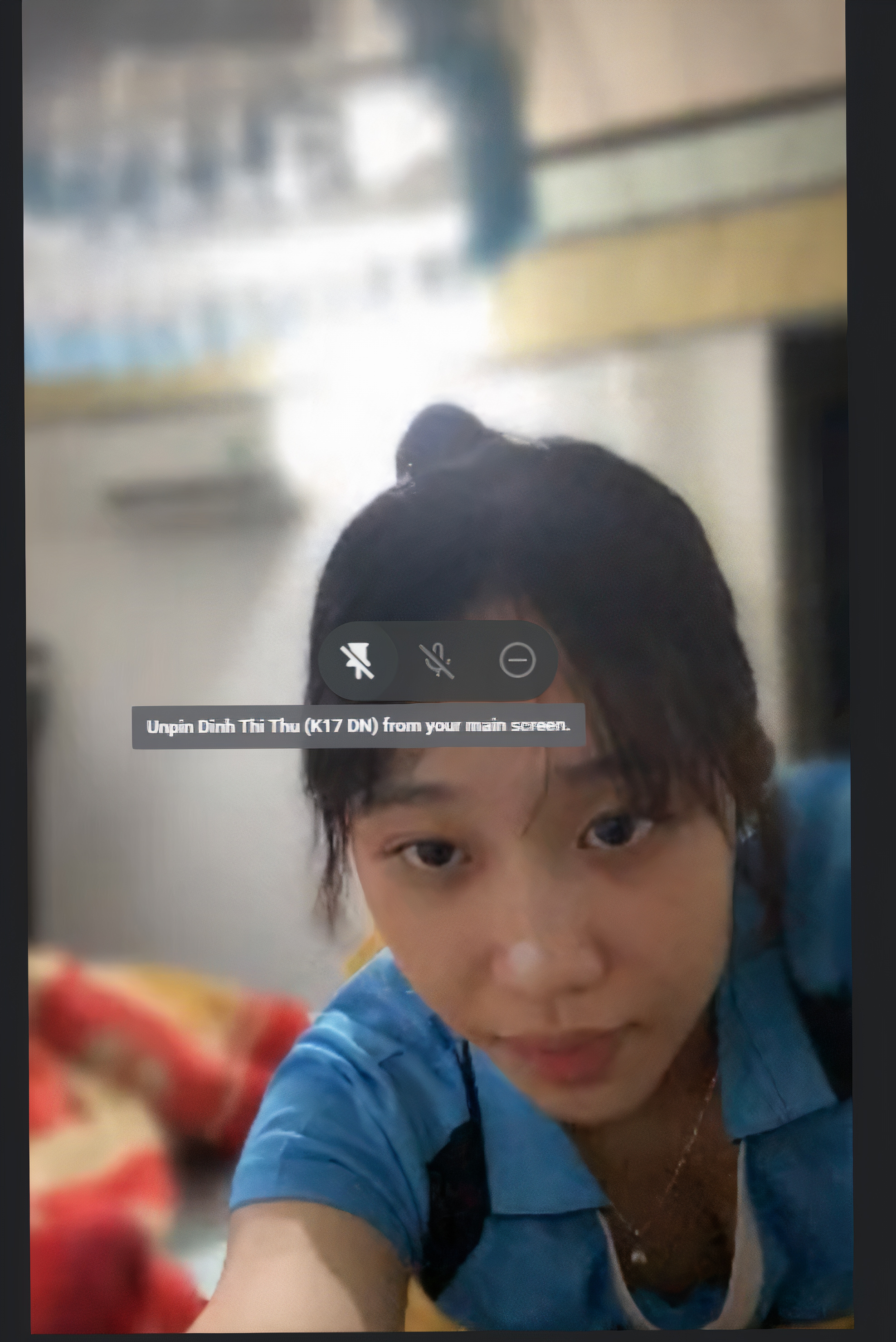896x1342 pixels.
Task: Mute this participant's microphone
Action: [x=438, y=661]
